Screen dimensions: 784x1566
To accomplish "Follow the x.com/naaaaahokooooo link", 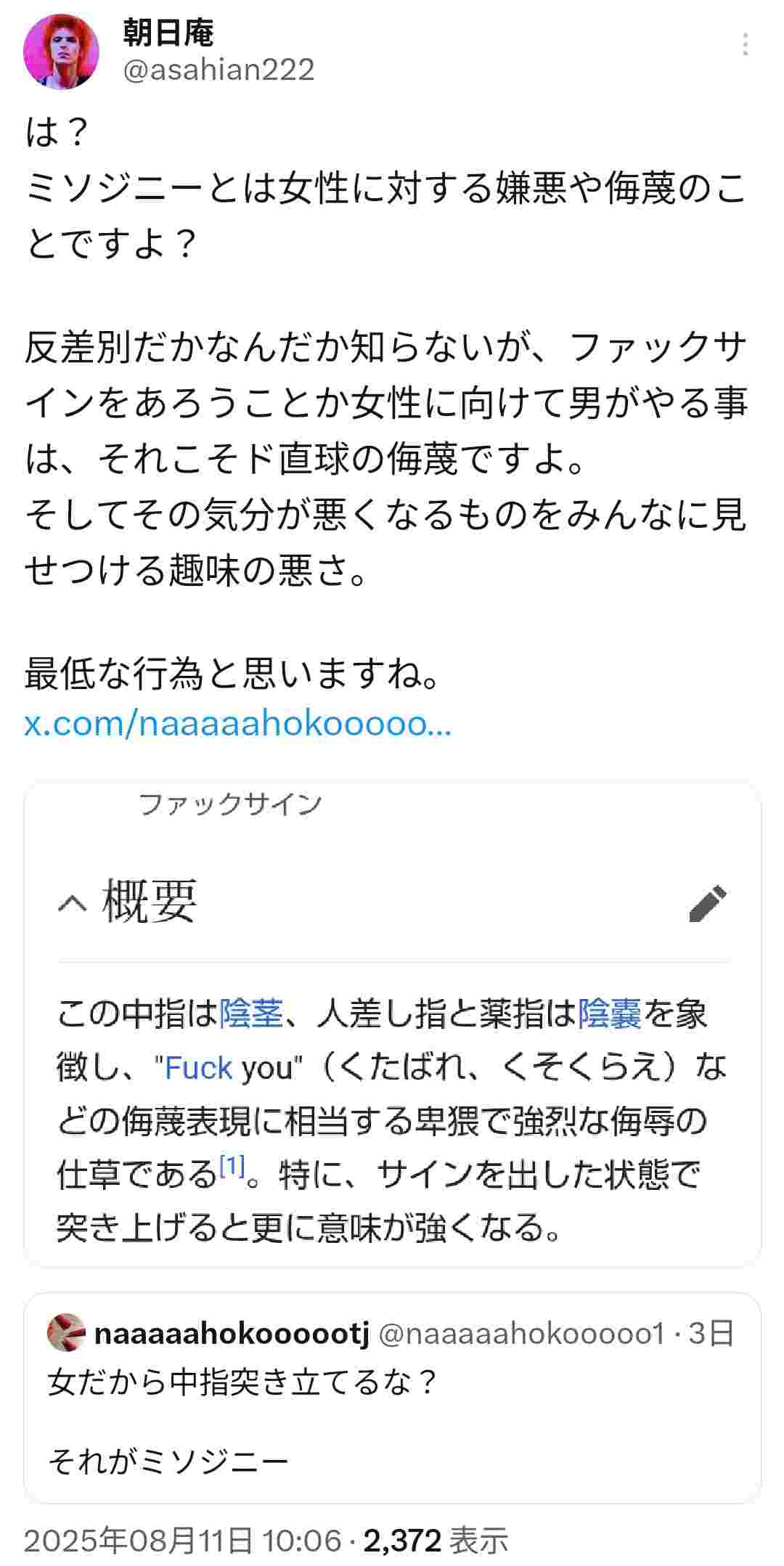I will click(x=237, y=724).
